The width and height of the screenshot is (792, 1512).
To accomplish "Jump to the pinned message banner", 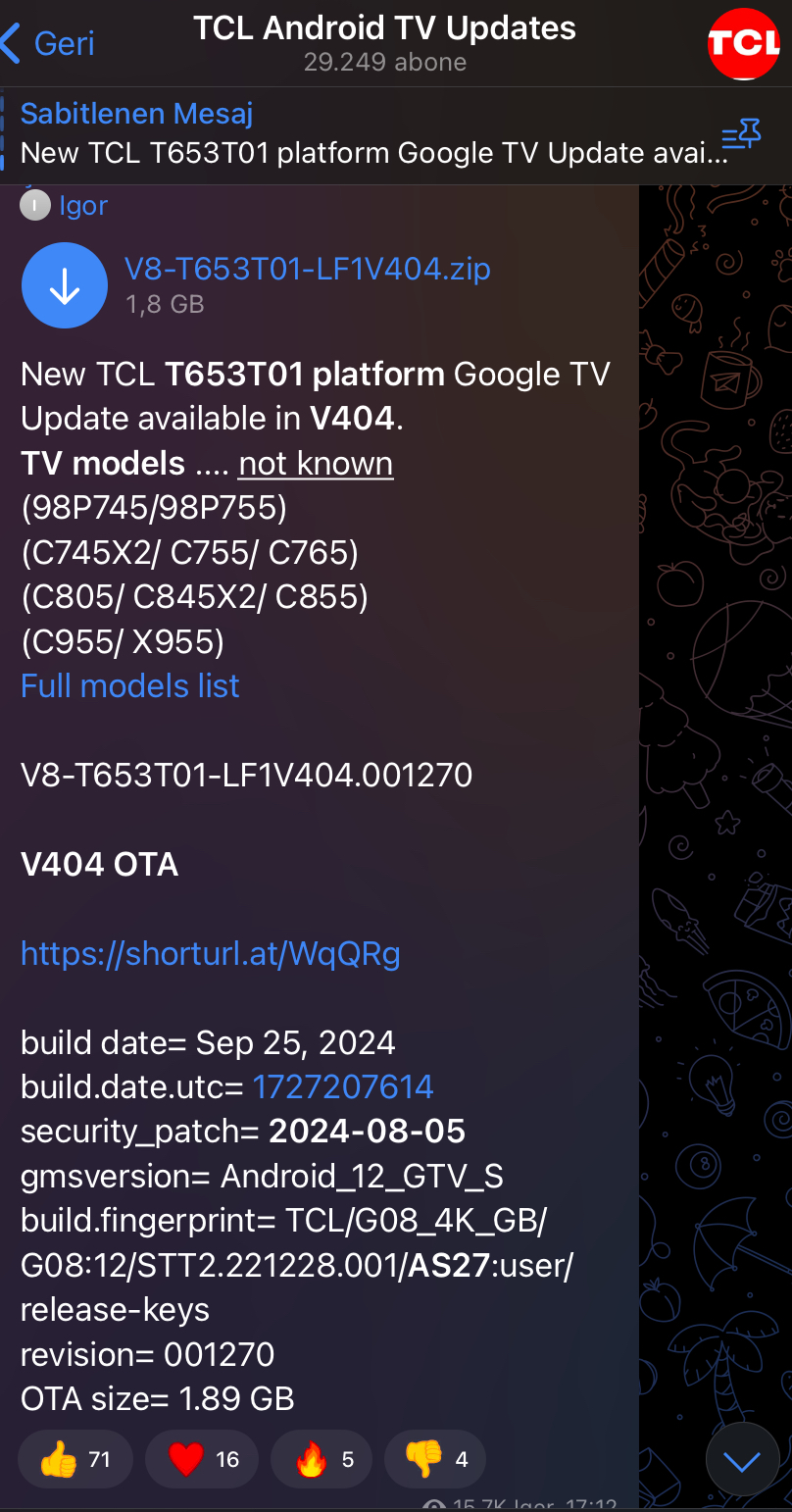I will pos(372,134).
